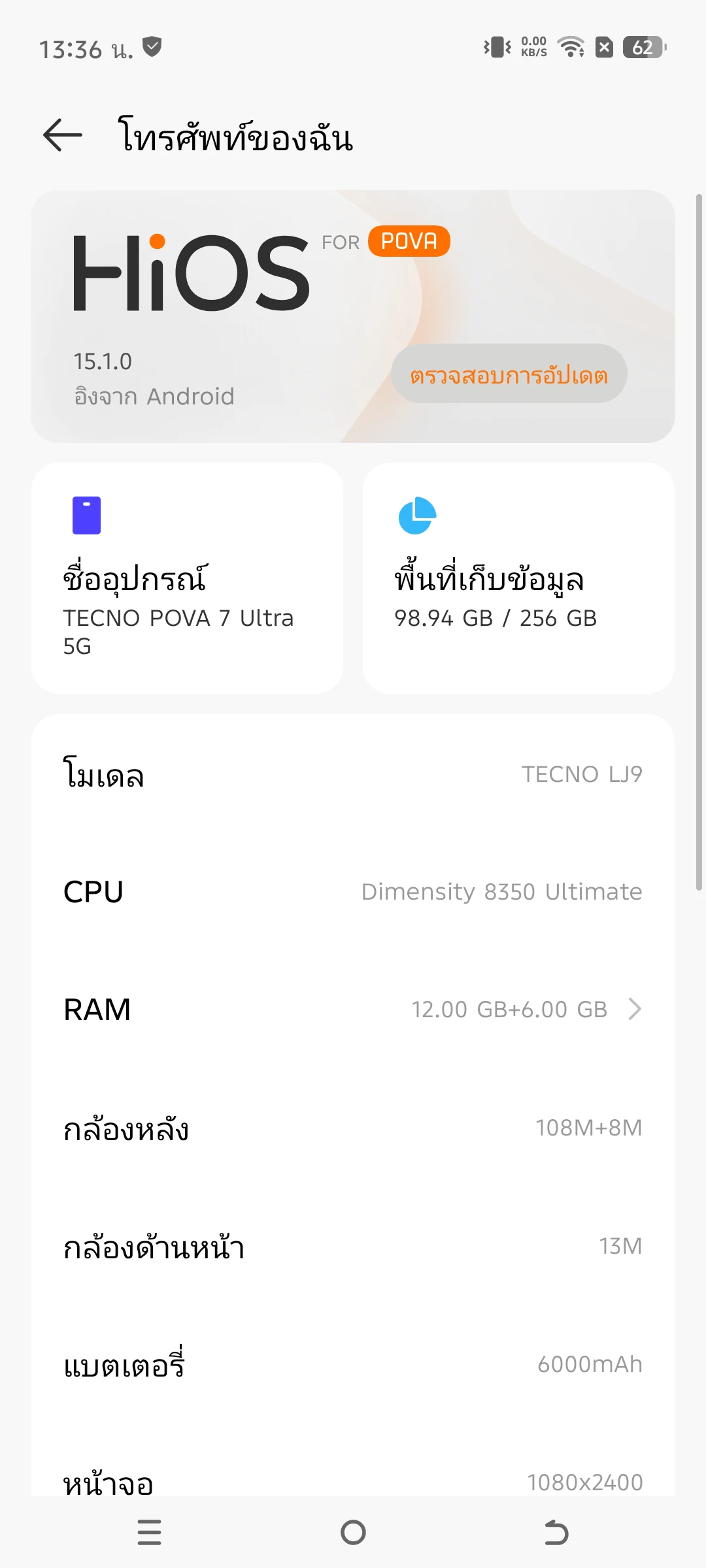Open the device name card
Screen dimensions: 706x1568
point(187,578)
